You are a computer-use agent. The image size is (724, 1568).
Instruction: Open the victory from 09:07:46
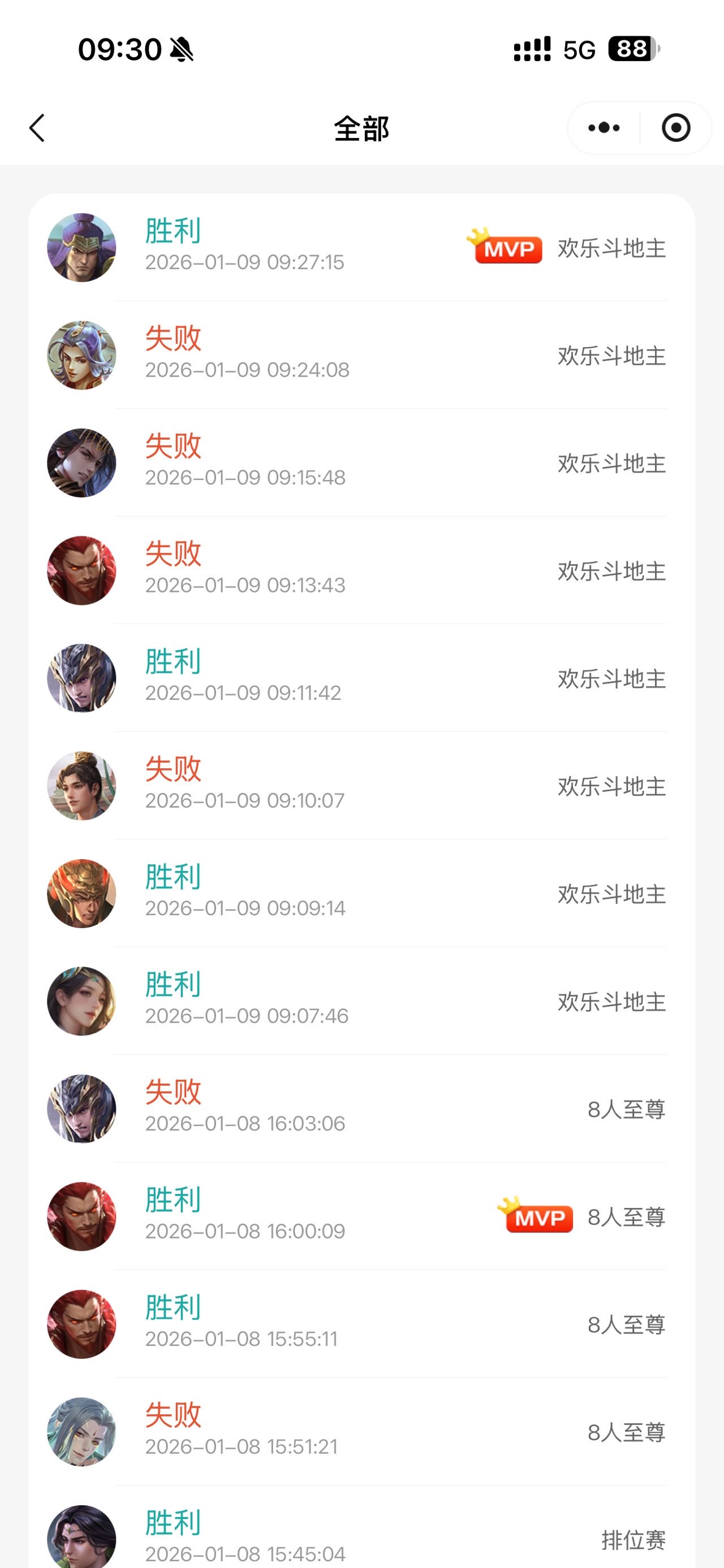point(361,1001)
